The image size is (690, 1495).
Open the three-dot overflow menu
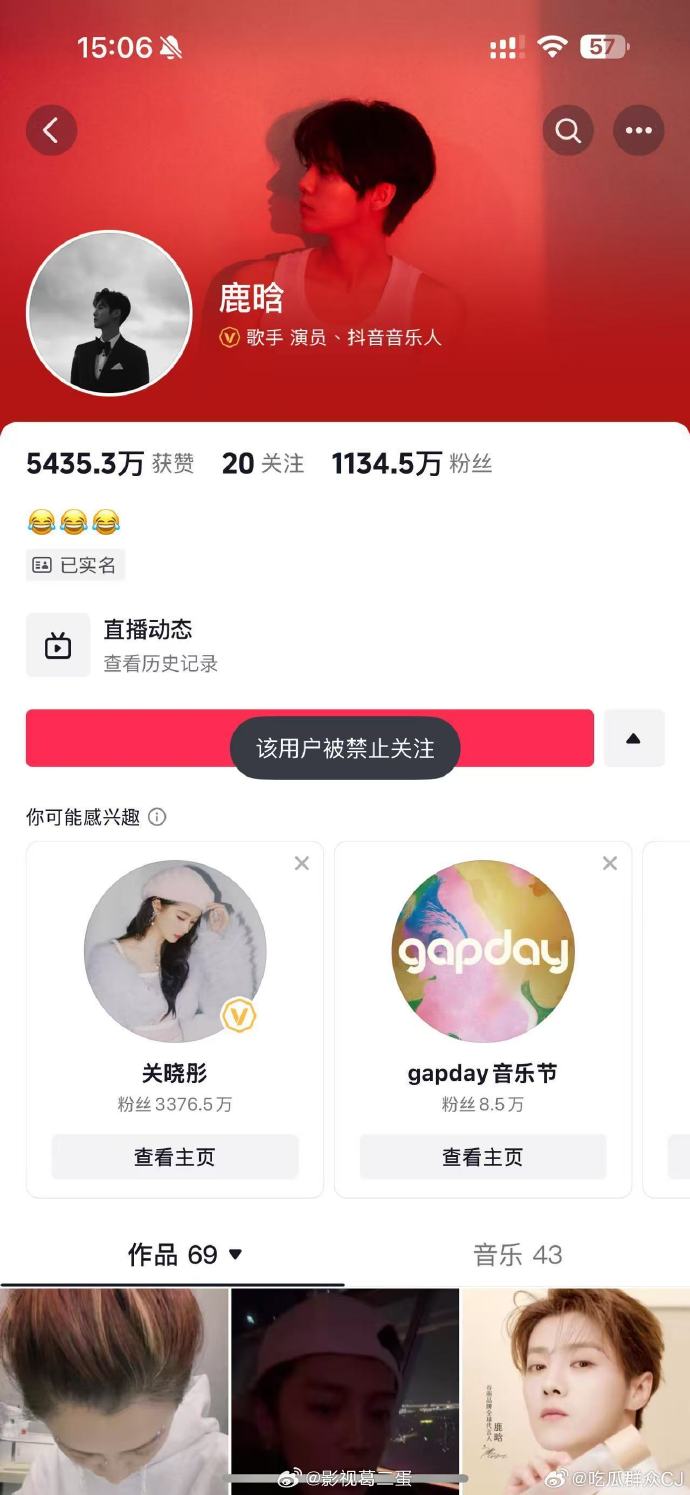(x=638, y=130)
